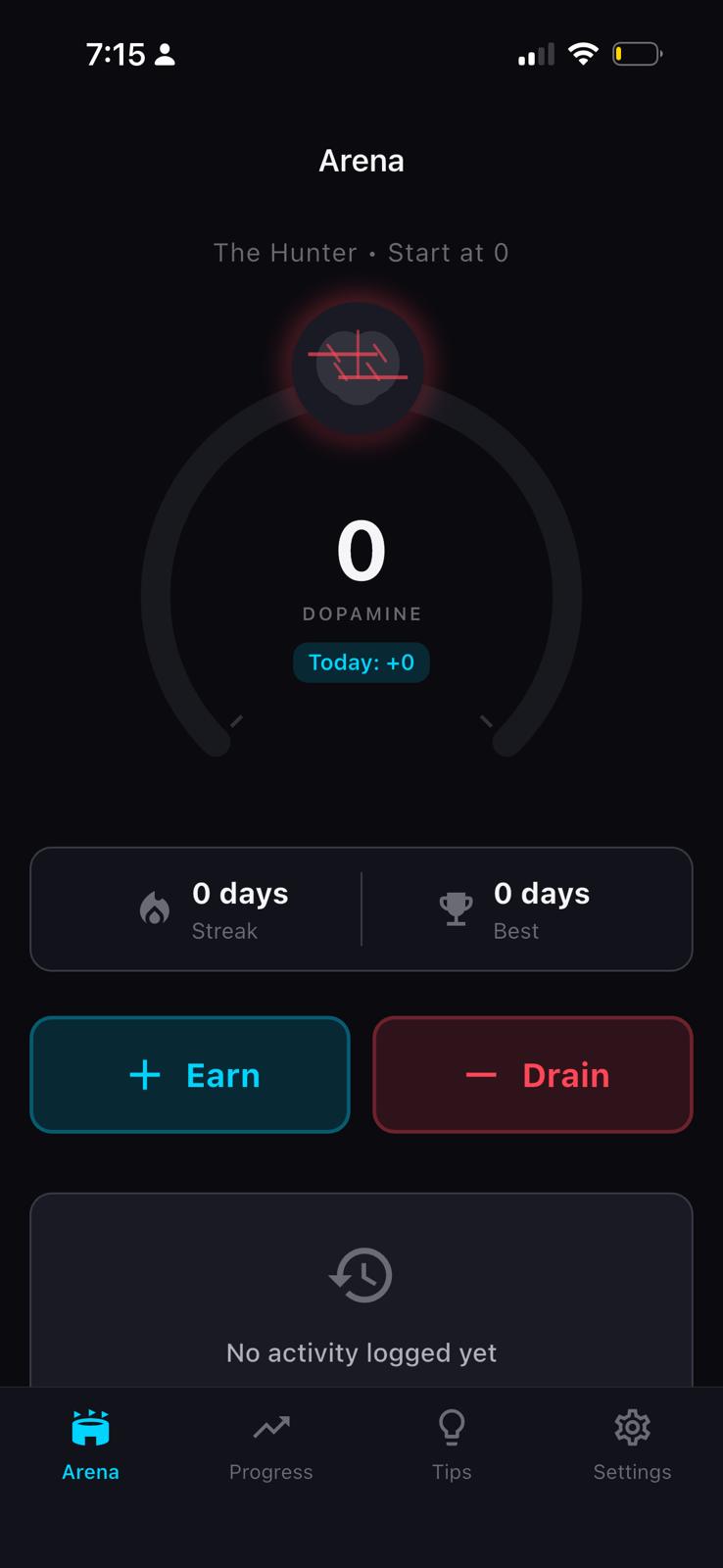Viewport: 723px width, 1568px height.
Task: Tap the battery indicator in the status bar
Action: coord(636,54)
